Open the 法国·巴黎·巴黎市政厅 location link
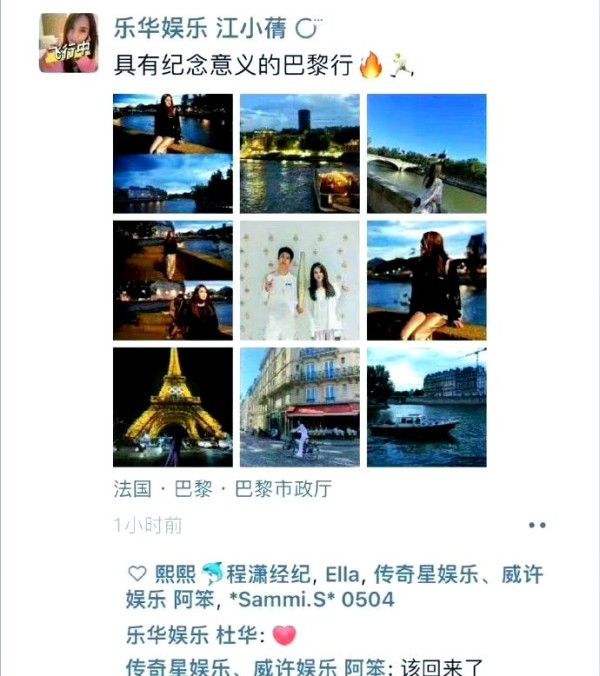 pyautogui.click(x=222, y=489)
